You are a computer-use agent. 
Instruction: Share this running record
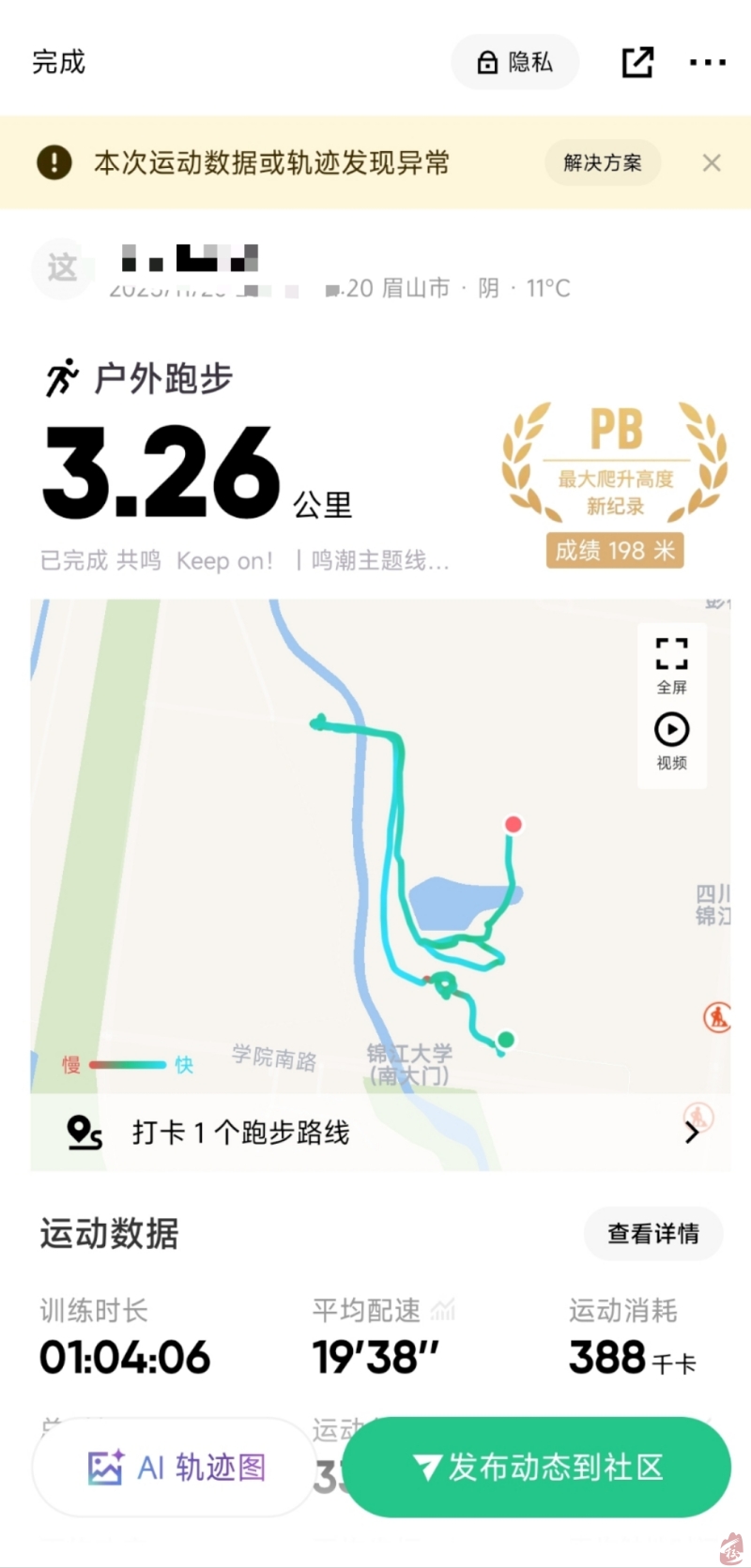click(637, 63)
